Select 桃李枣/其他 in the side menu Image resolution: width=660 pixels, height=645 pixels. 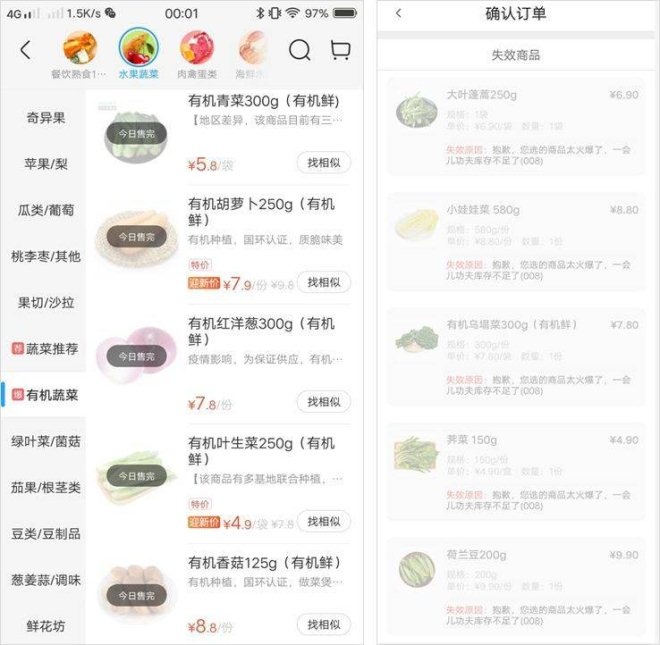tap(46, 256)
